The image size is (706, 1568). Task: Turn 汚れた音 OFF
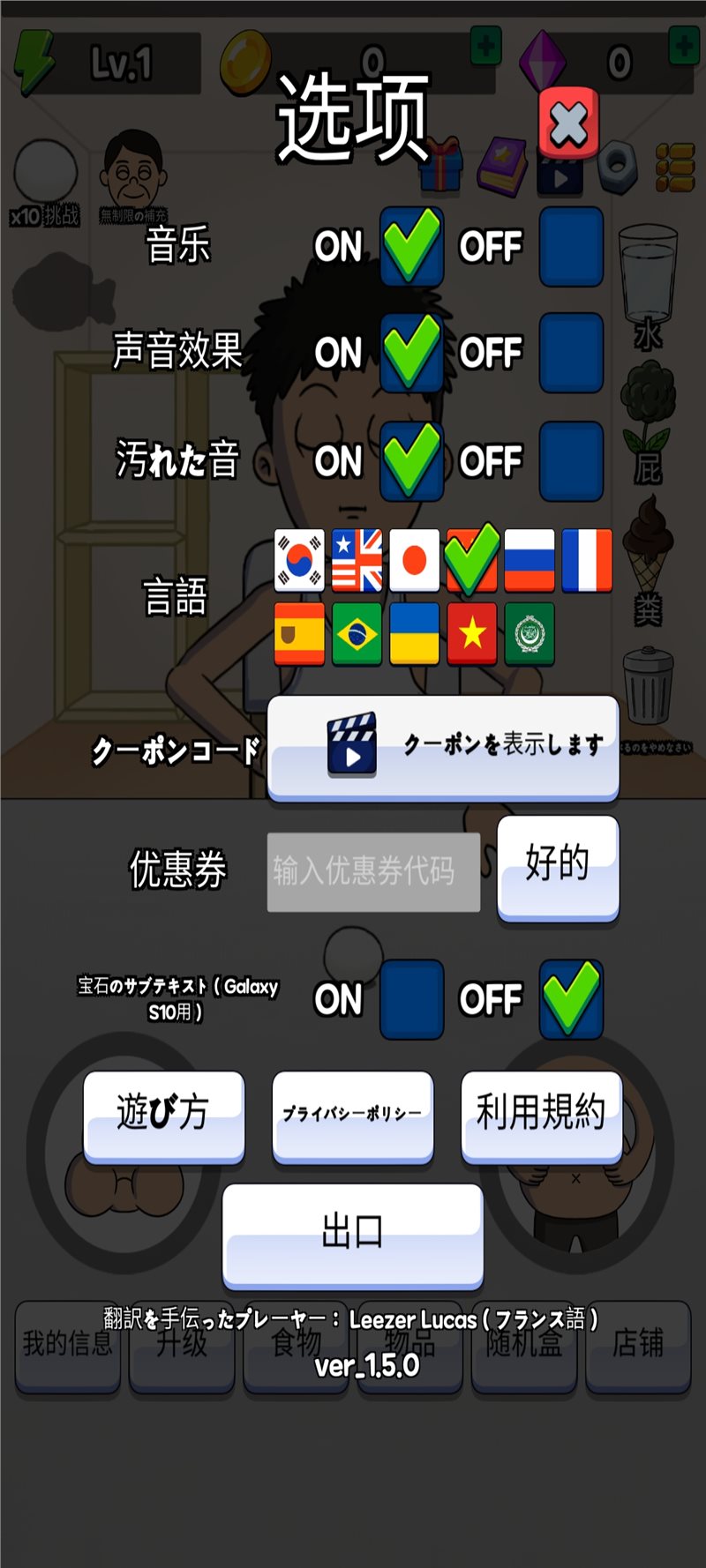(x=570, y=460)
